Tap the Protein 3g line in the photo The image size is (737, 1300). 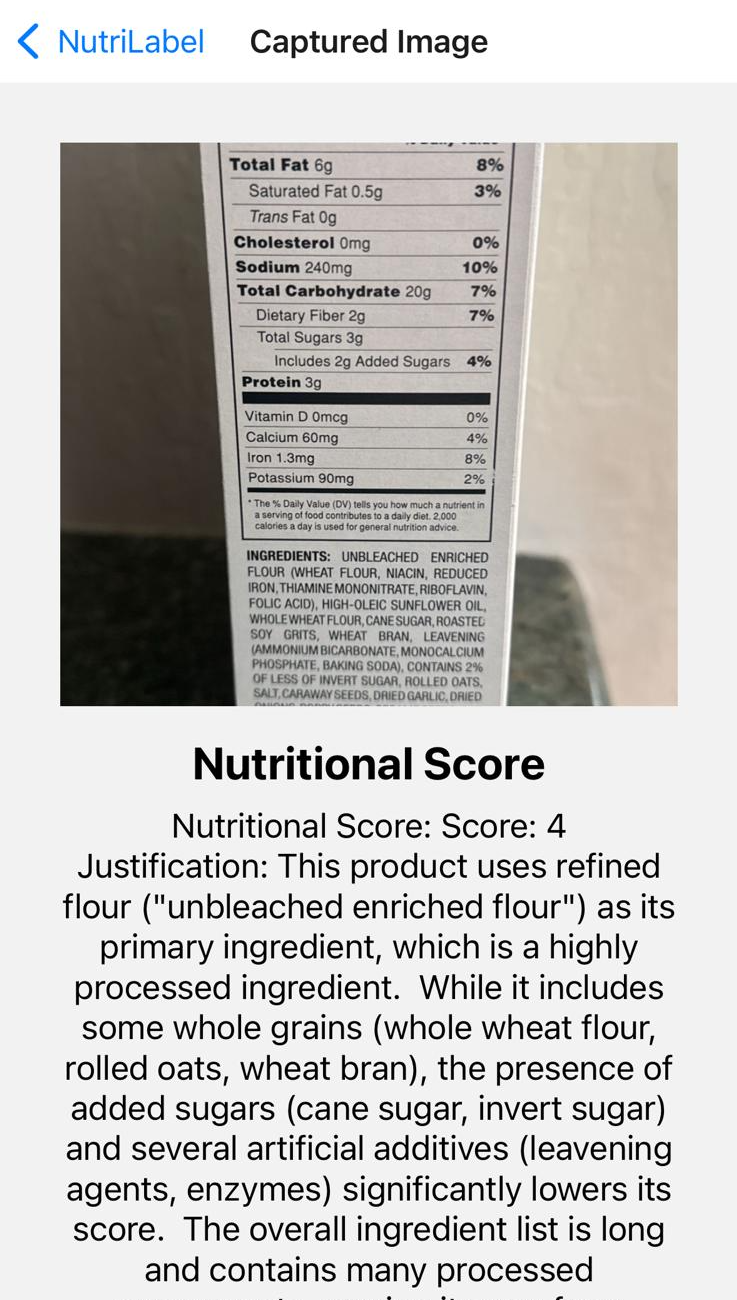pyautogui.click(x=367, y=382)
